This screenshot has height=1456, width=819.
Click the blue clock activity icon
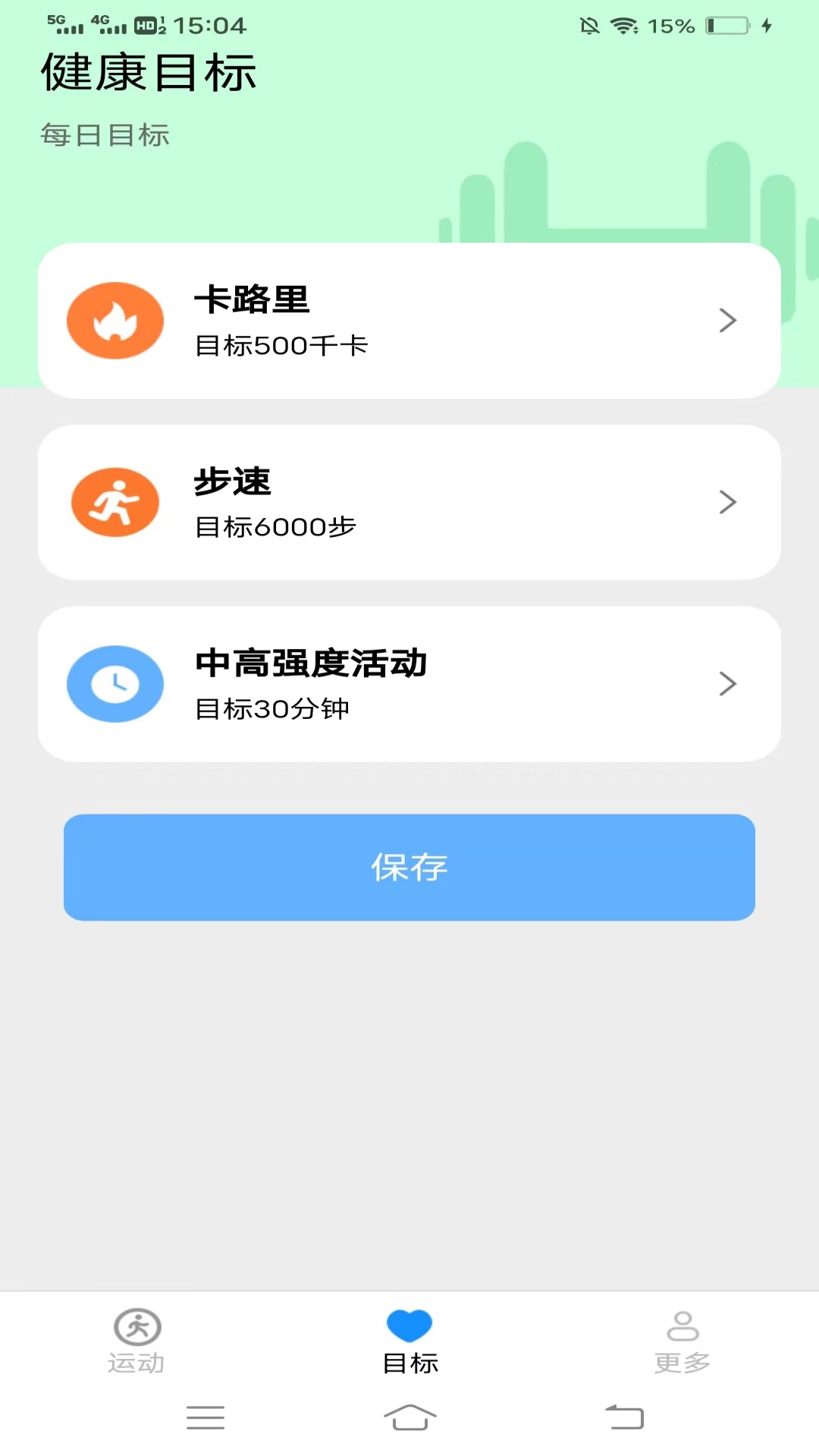click(x=115, y=683)
